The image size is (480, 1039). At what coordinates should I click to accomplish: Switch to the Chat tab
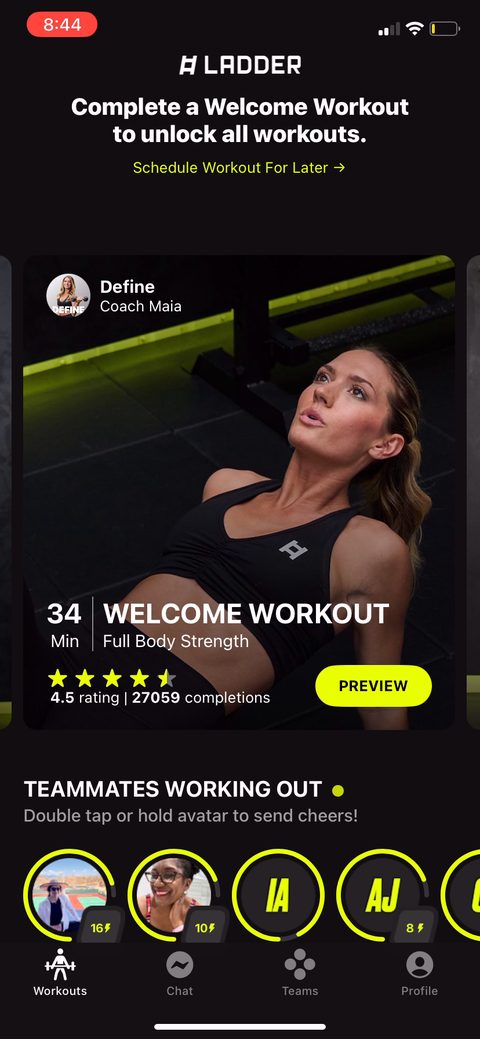coord(180,974)
